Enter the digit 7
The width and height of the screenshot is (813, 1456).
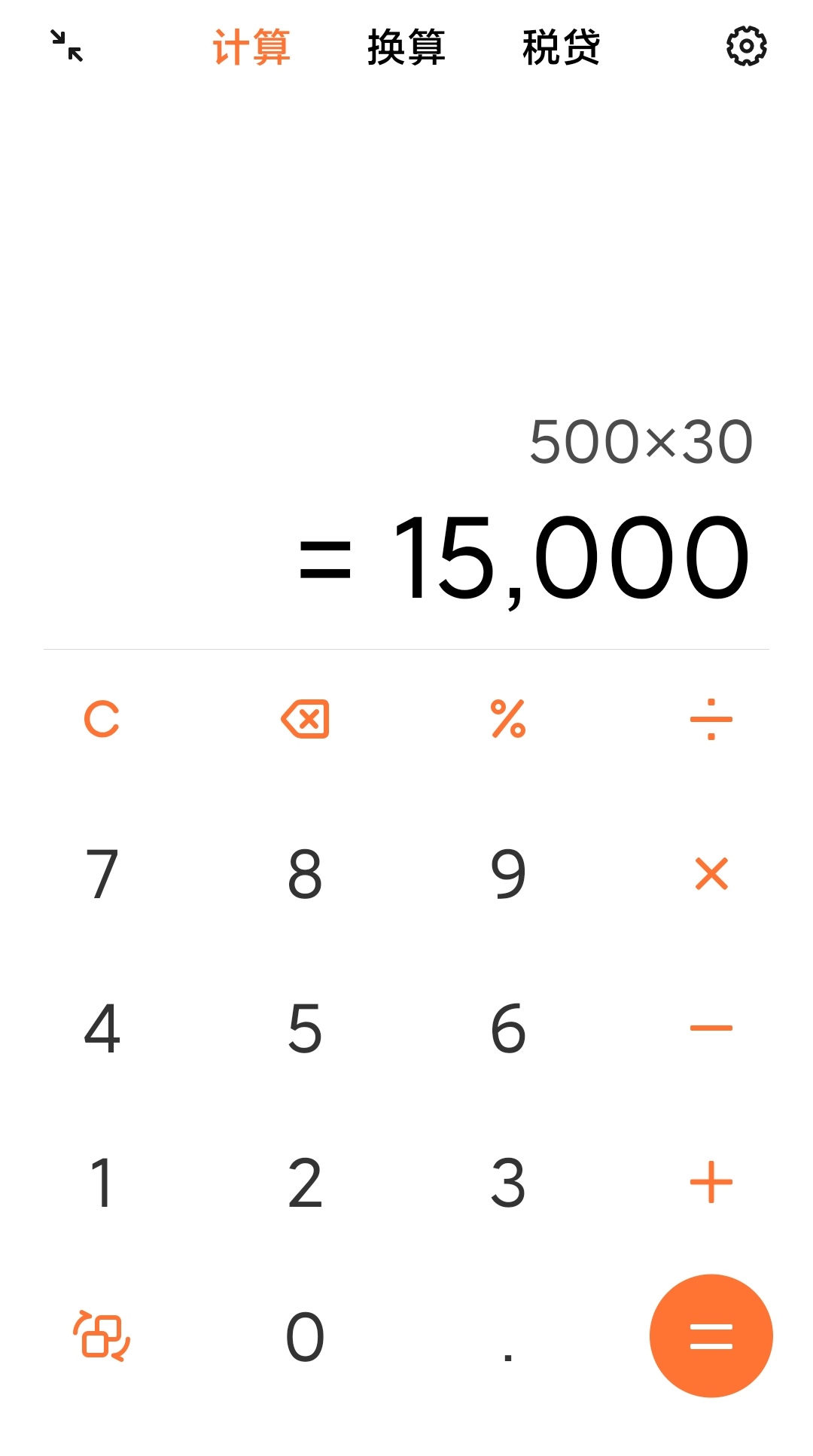tap(102, 874)
